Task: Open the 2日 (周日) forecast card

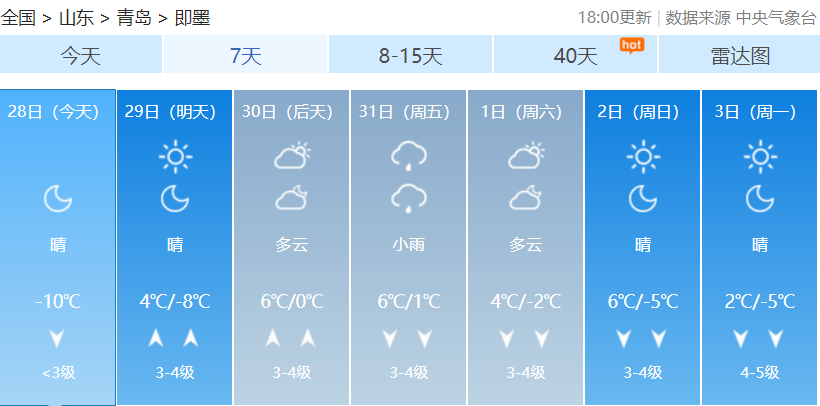Action: tap(642, 247)
